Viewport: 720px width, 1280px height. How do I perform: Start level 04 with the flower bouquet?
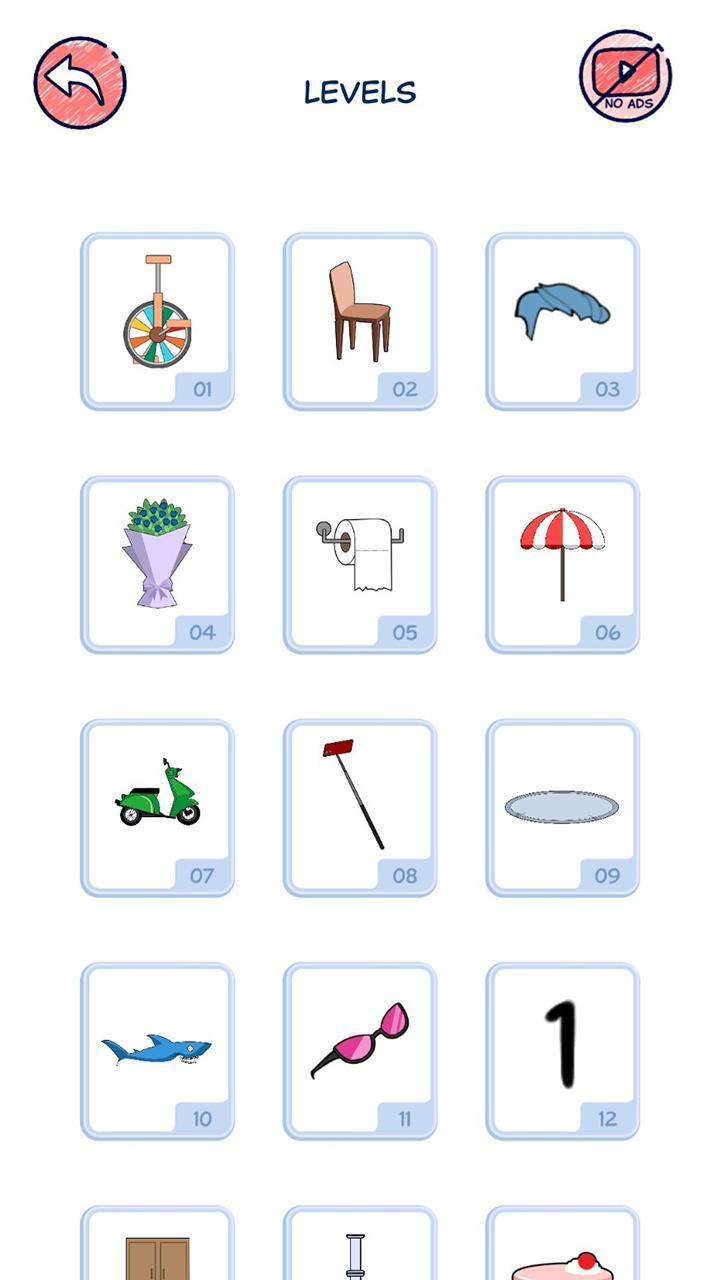[157, 564]
